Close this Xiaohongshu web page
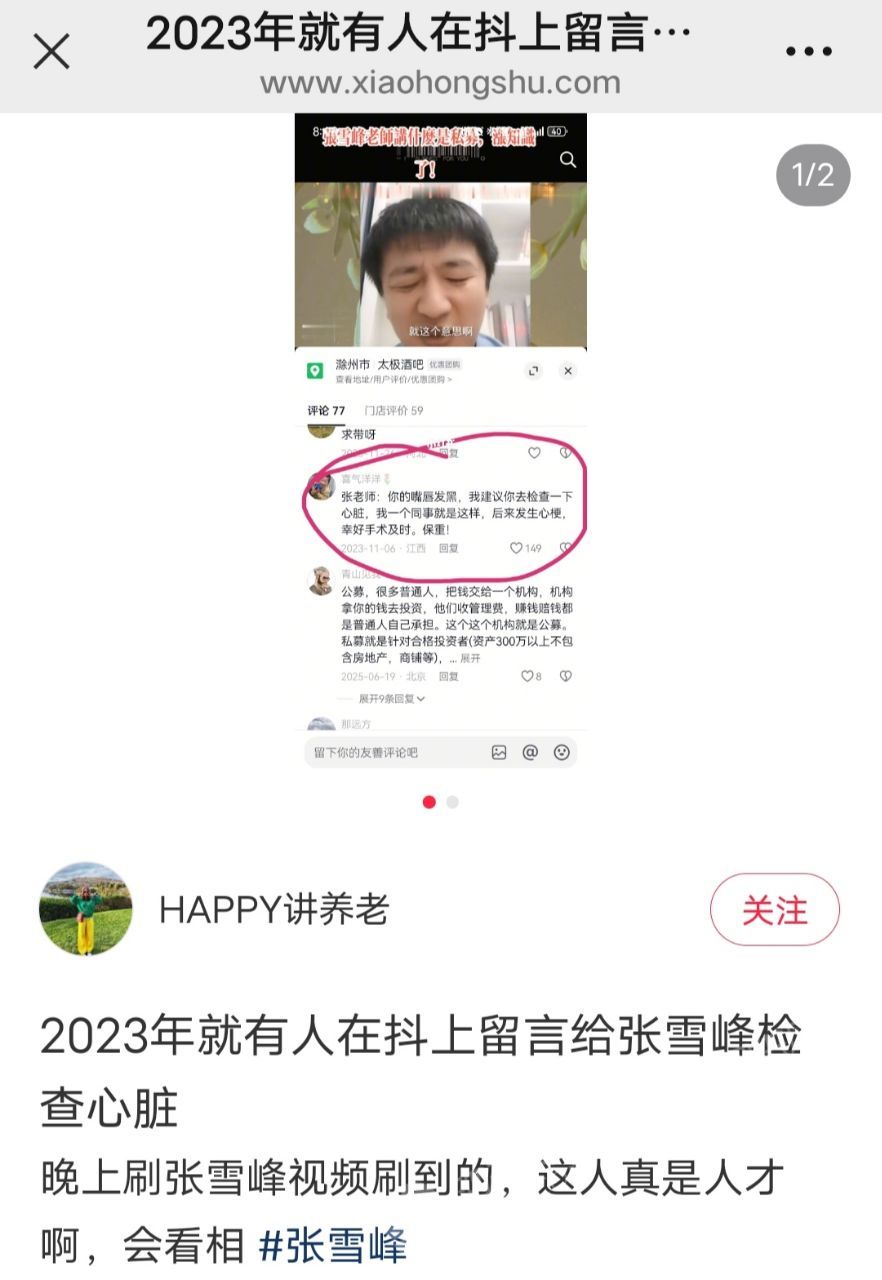Screen dimensions: 882x1280 tap(51, 51)
